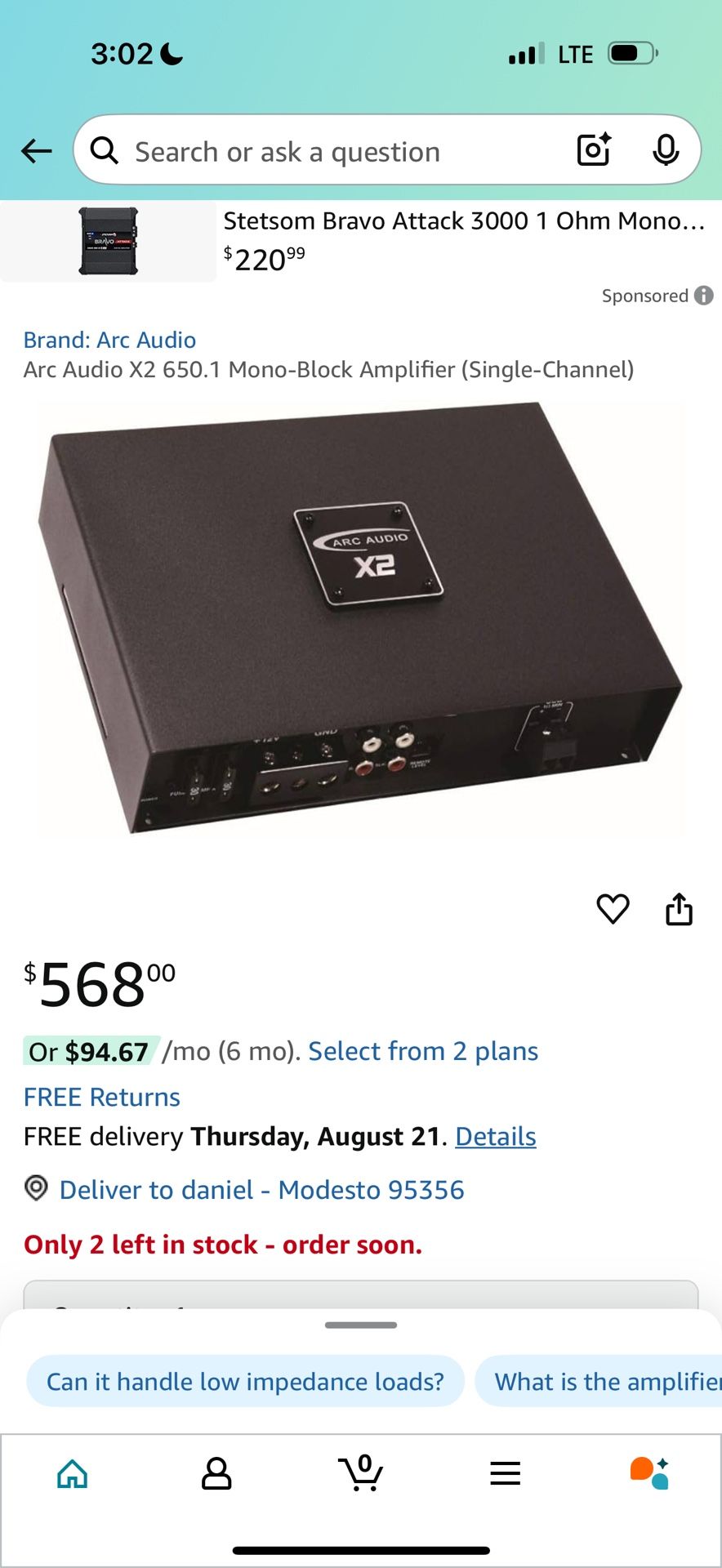Share this product using the share icon

coord(680,907)
